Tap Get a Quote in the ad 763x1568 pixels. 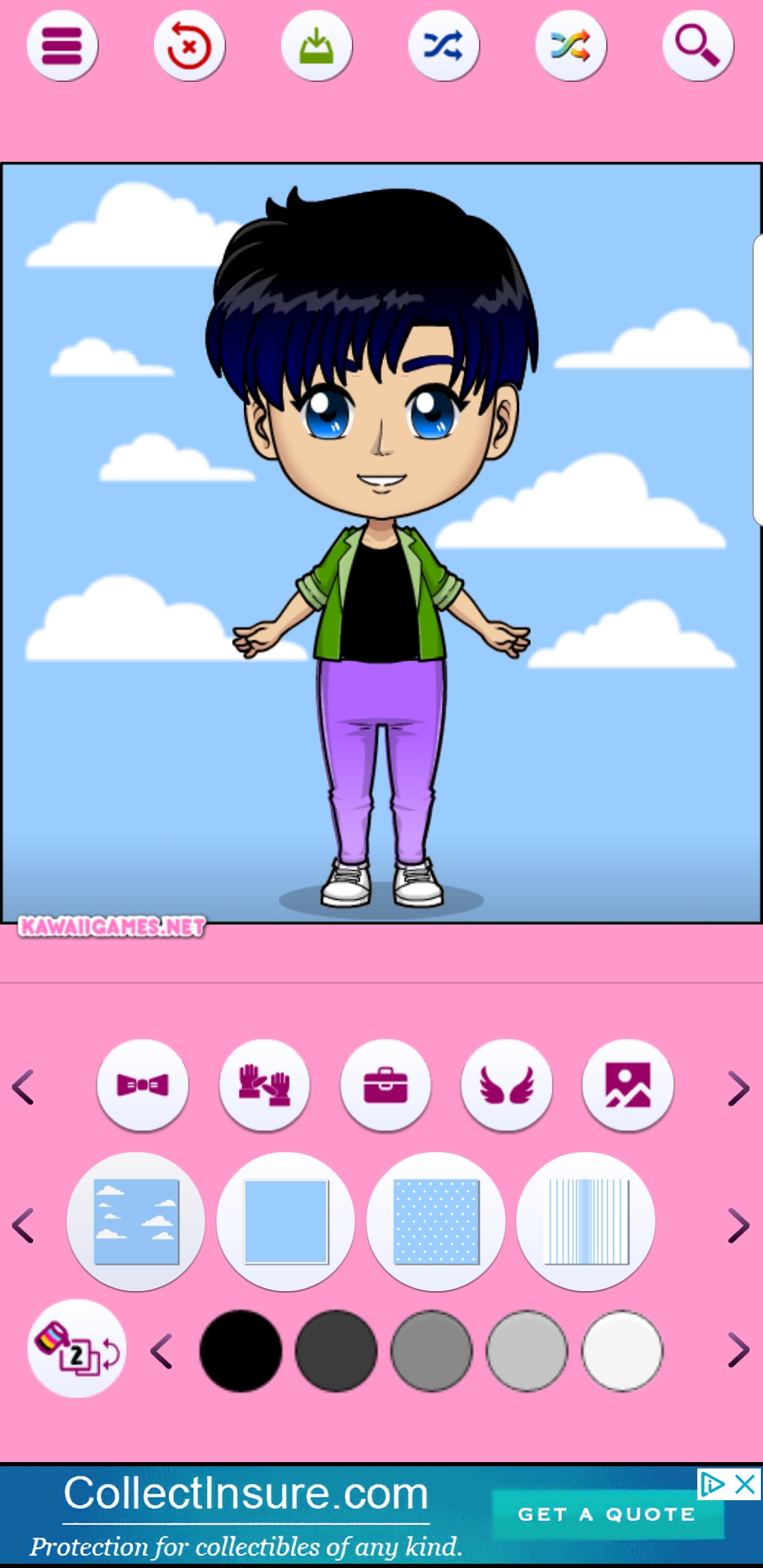608,1514
